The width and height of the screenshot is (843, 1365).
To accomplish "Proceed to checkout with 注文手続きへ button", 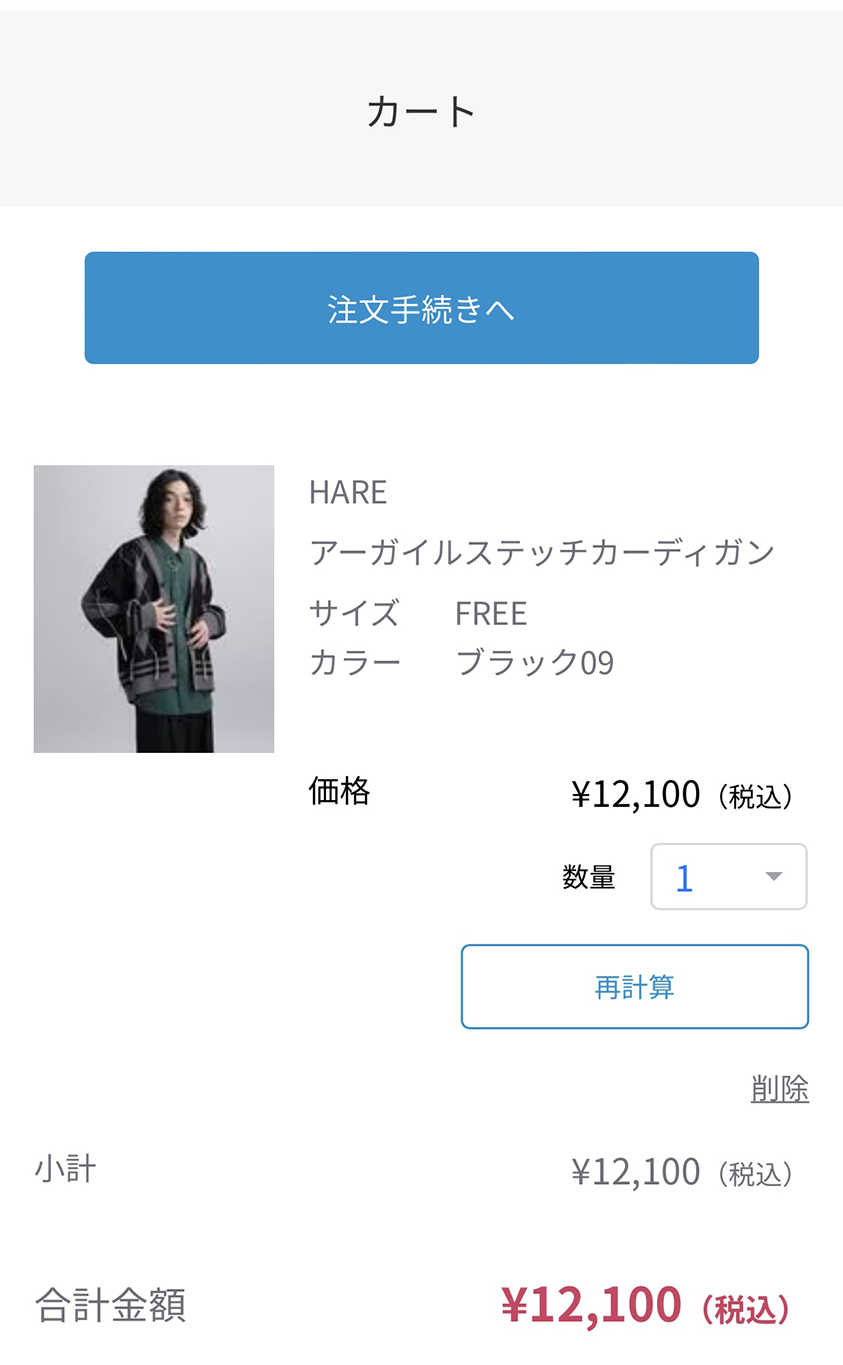I will point(421,308).
